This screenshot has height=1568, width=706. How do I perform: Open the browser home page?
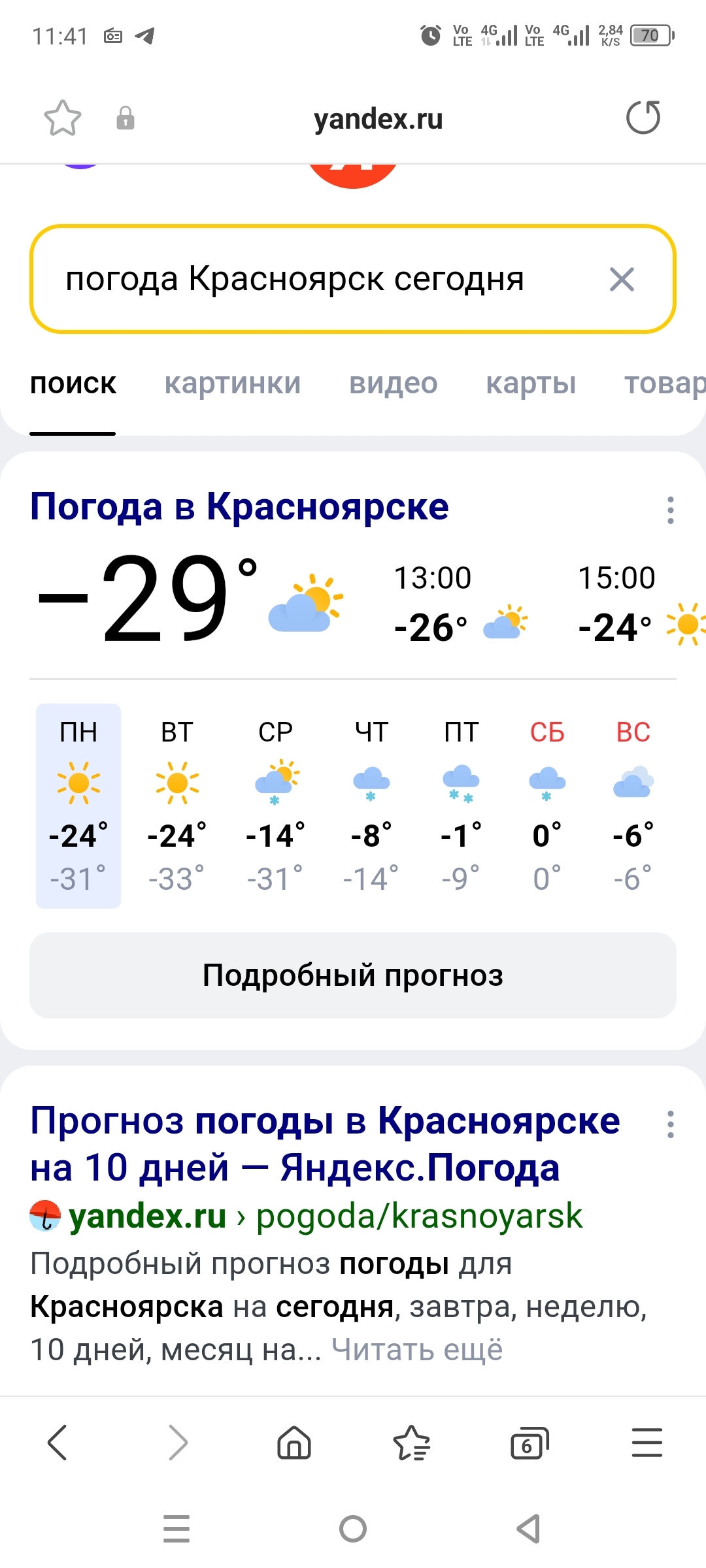coord(294,1443)
